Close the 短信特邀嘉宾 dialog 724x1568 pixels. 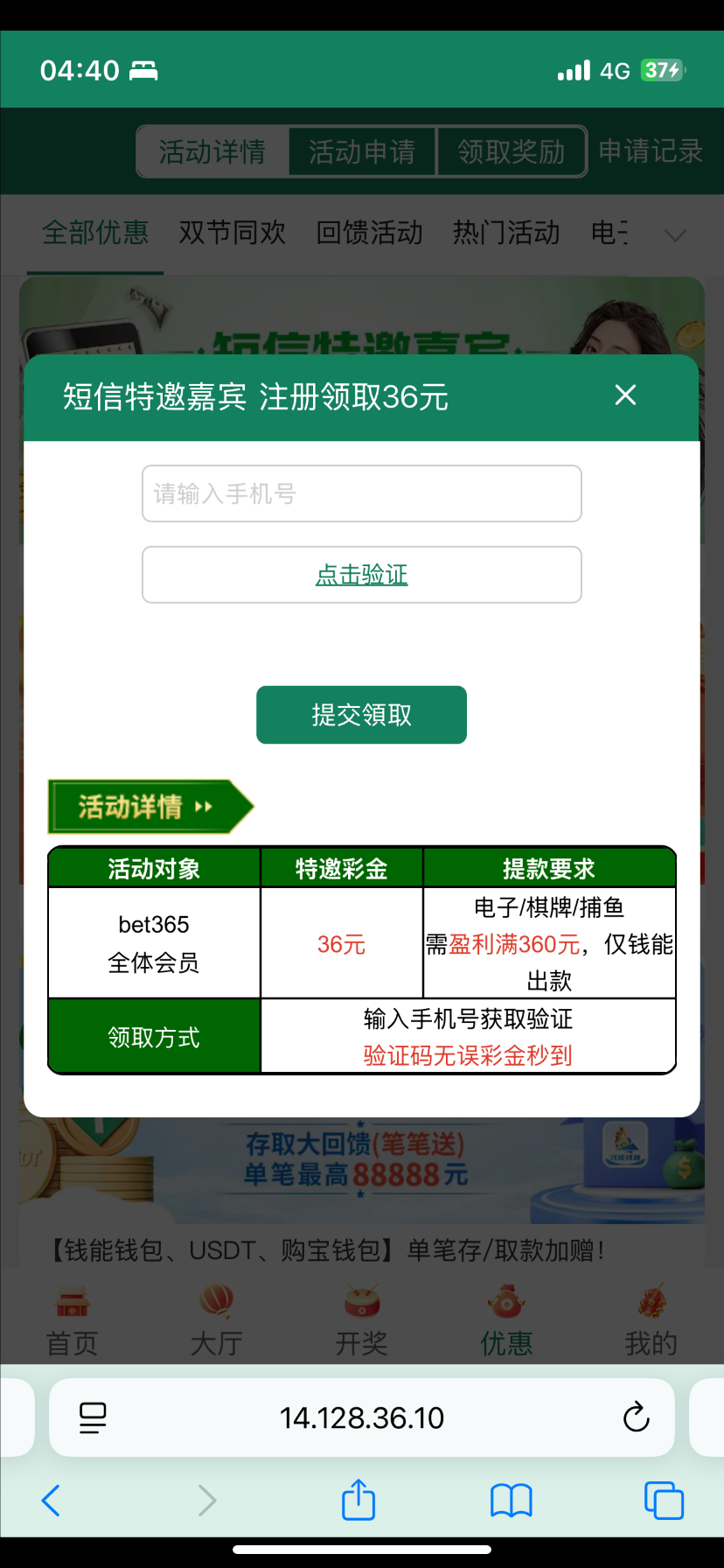[625, 395]
